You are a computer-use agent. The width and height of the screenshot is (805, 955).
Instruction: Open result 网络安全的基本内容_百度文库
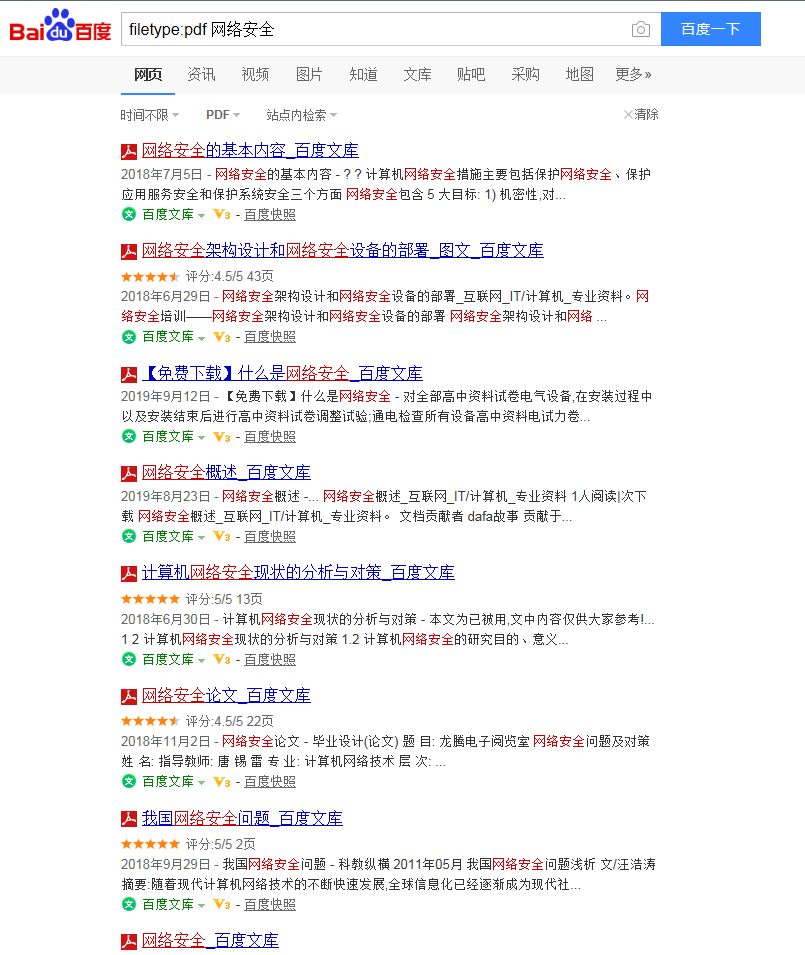click(x=250, y=151)
